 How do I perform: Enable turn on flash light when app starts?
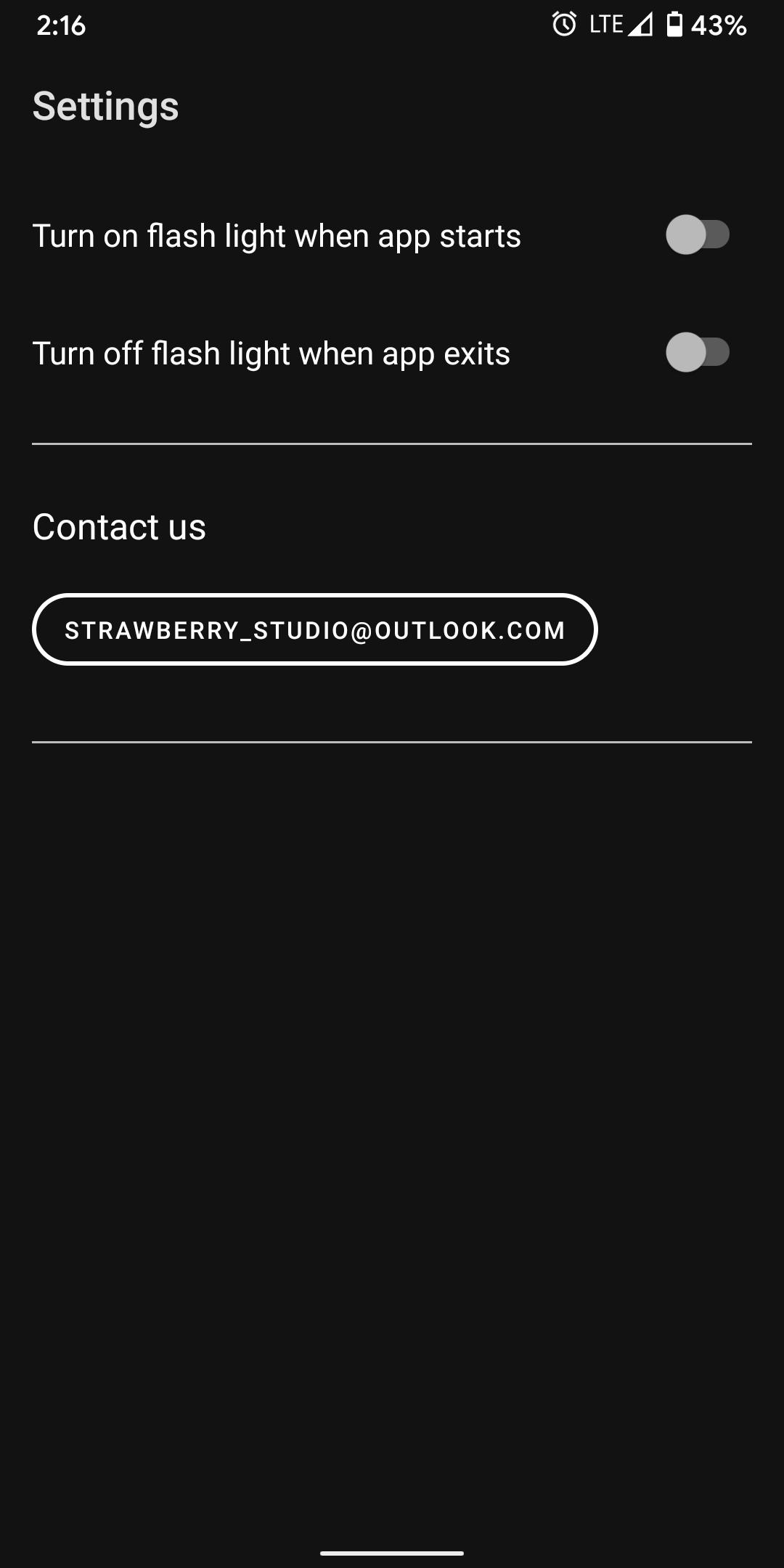[698, 234]
